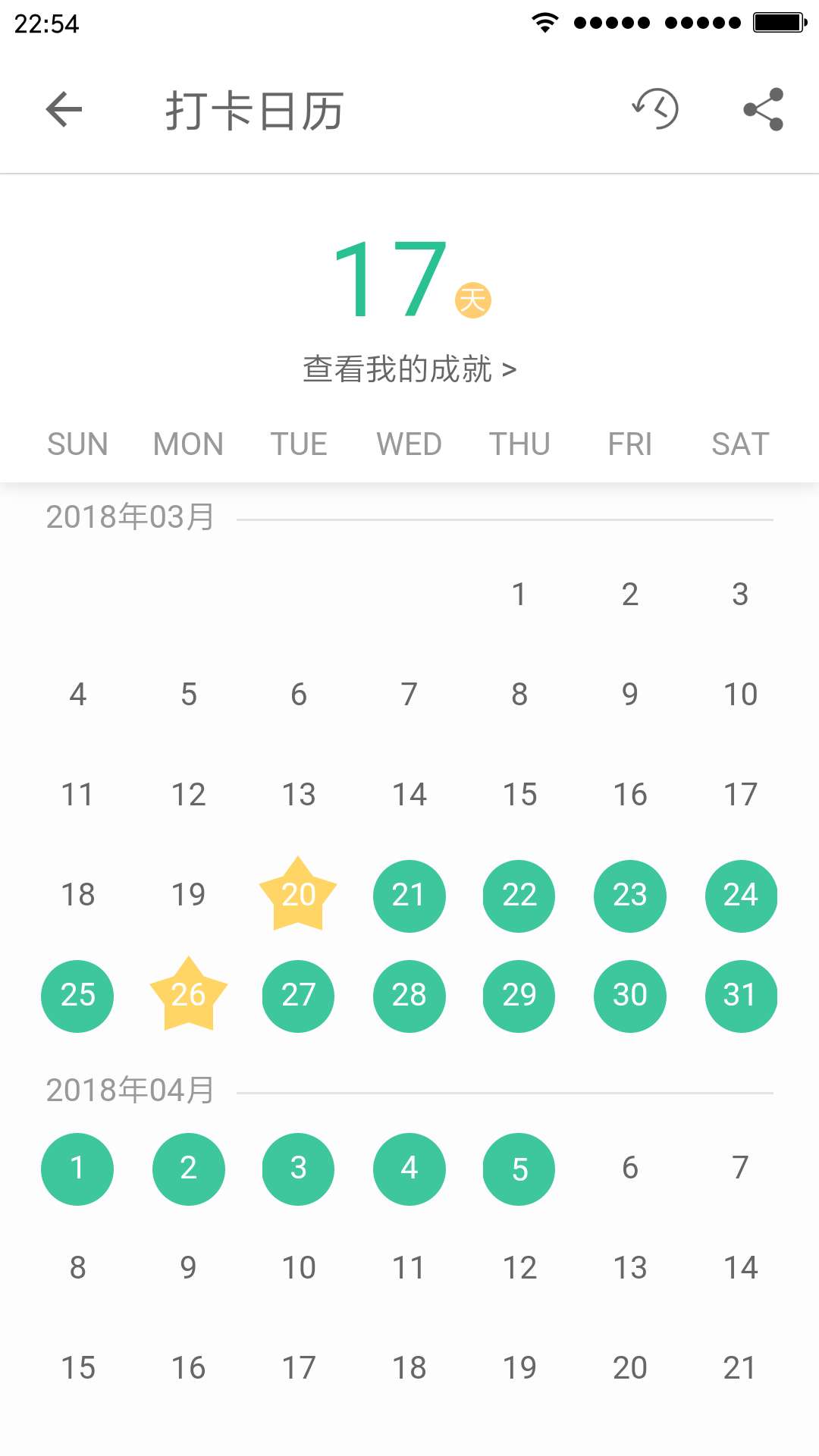This screenshot has width=819, height=1456.
Task: Tap the green circle on March 21
Action: click(409, 896)
